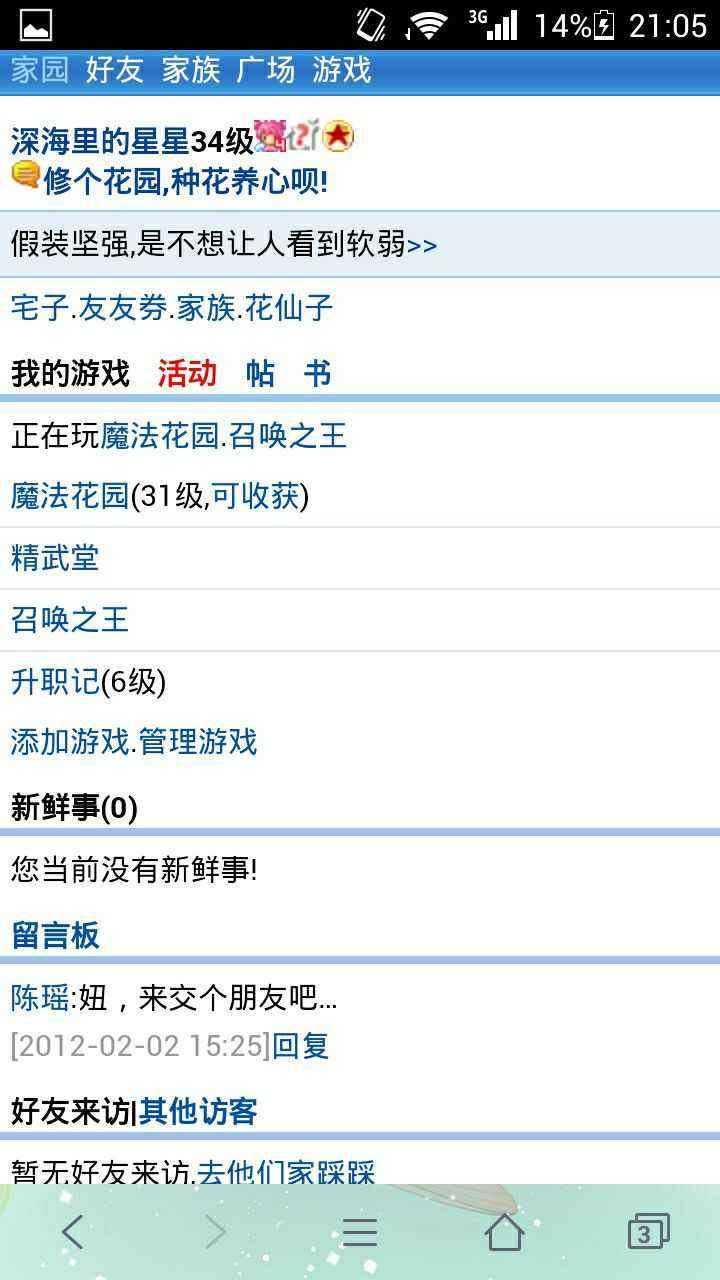Open the browser menu button
720x1280 pixels.
coord(360,1232)
